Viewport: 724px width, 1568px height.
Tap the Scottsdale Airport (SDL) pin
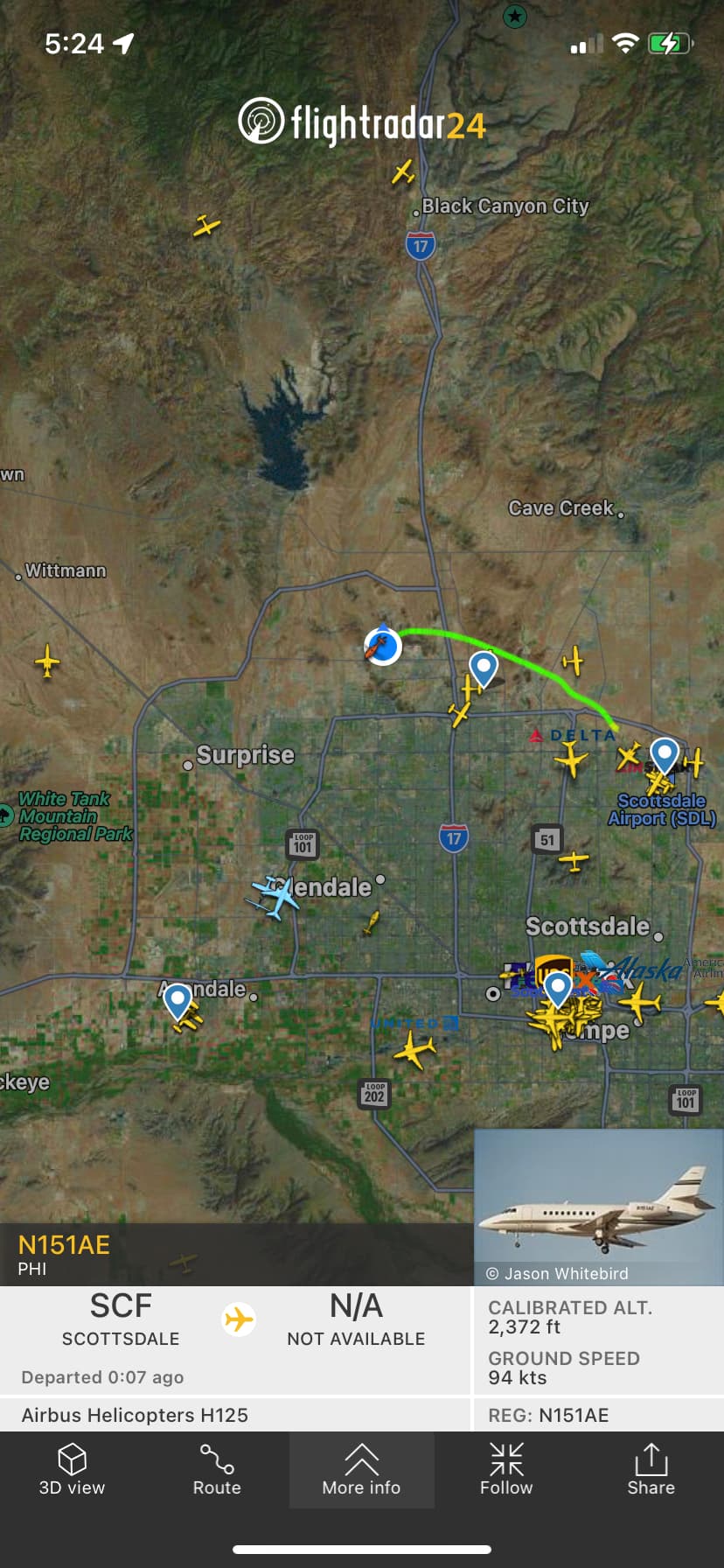[x=665, y=755]
